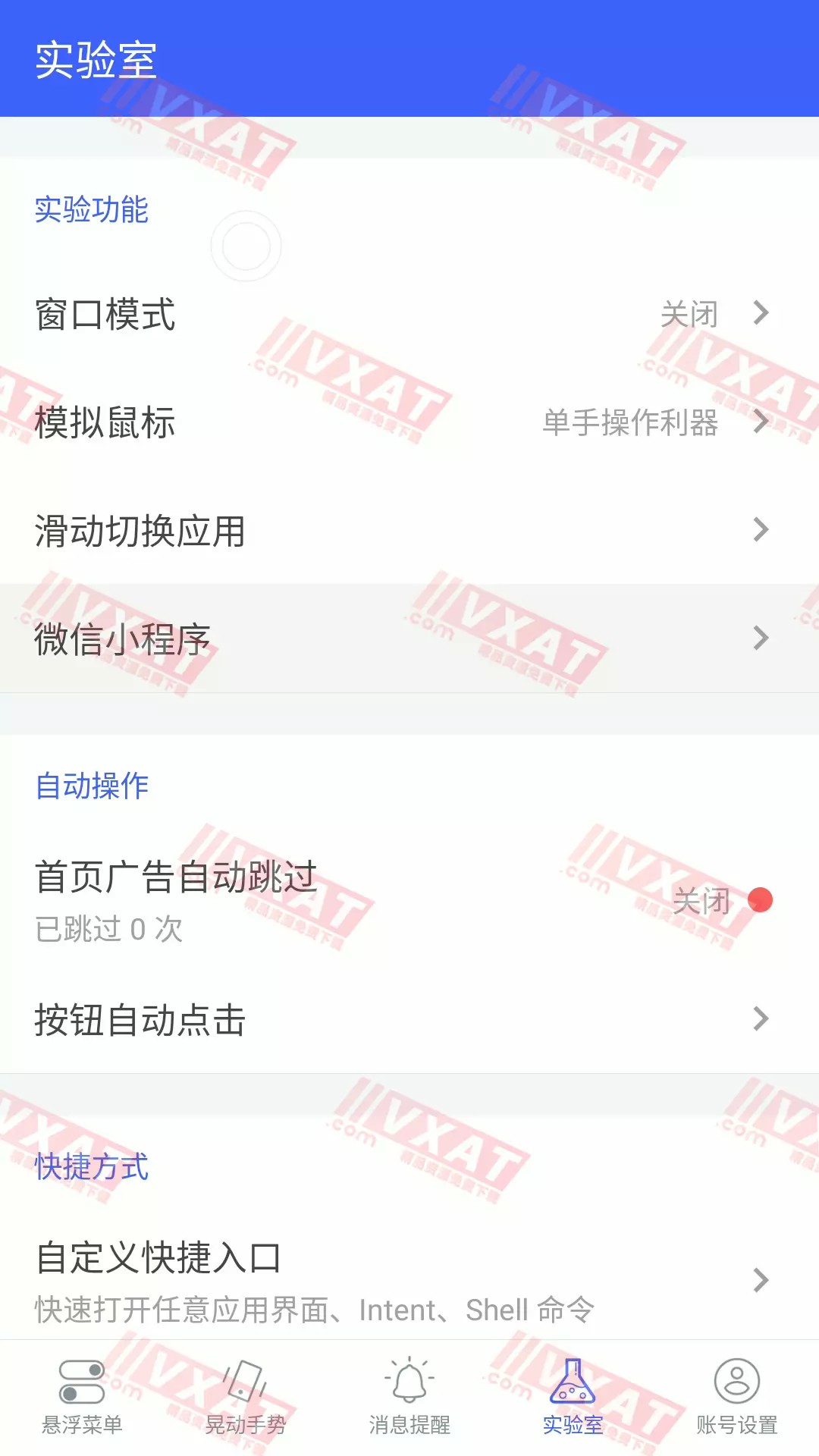
Task: Open the 模拟鼠标 option
Action: tap(409, 422)
